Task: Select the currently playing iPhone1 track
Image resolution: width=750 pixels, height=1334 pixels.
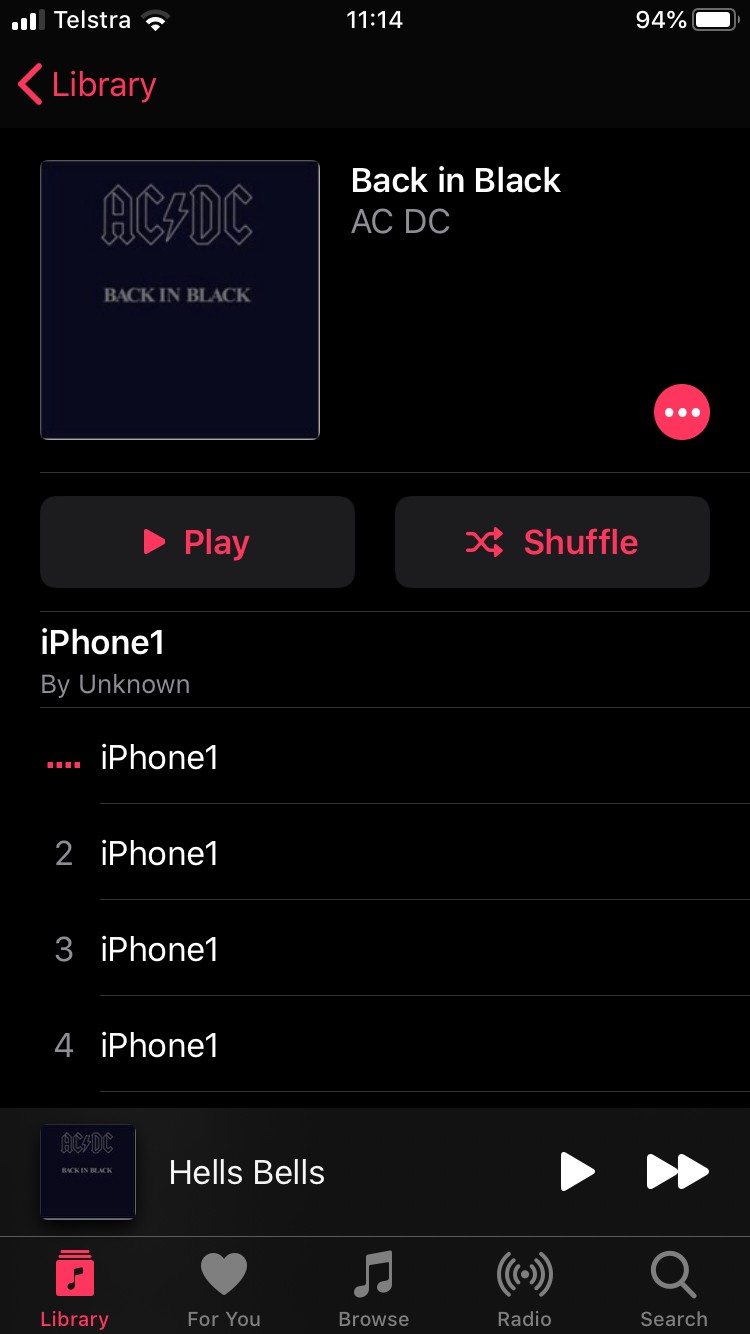Action: pos(375,757)
